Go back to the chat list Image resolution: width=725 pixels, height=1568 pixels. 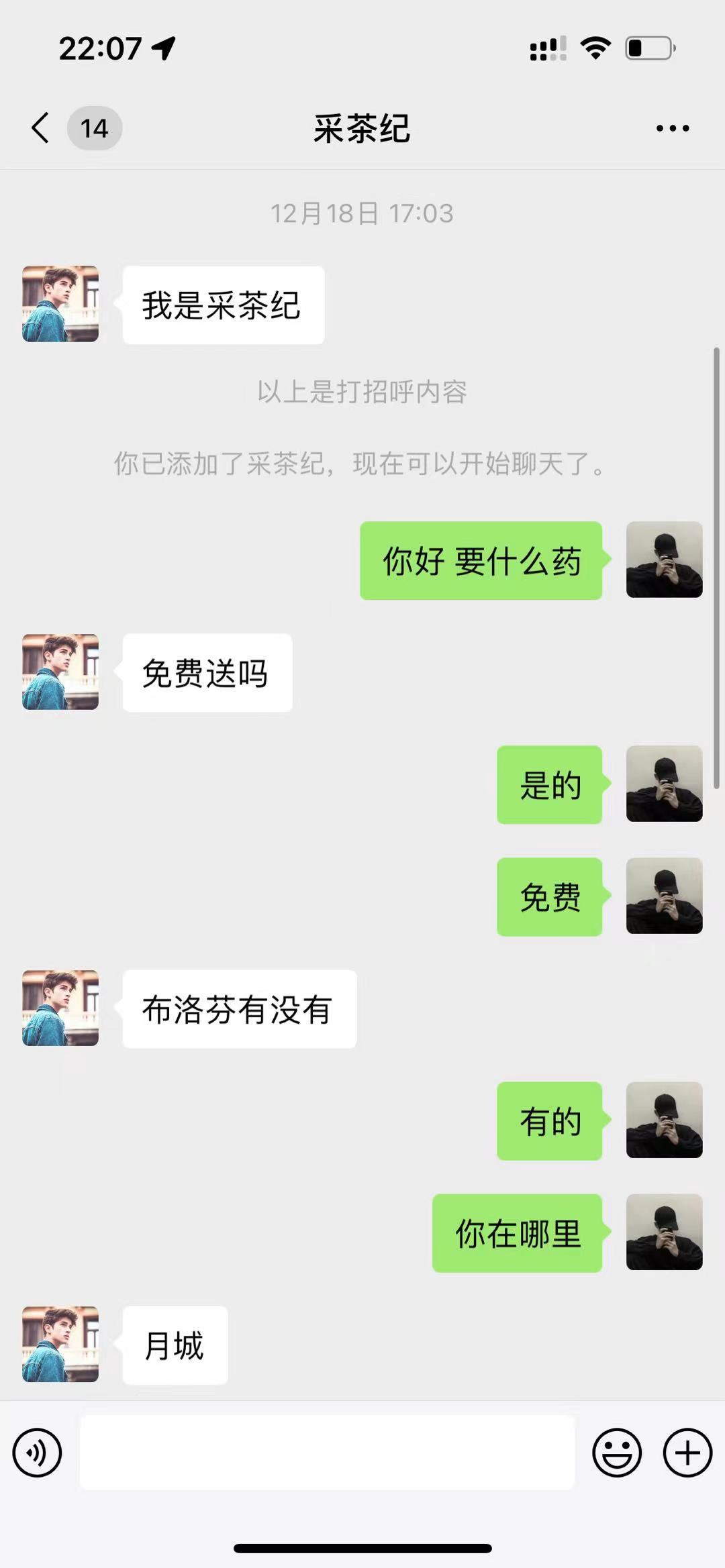(42, 127)
